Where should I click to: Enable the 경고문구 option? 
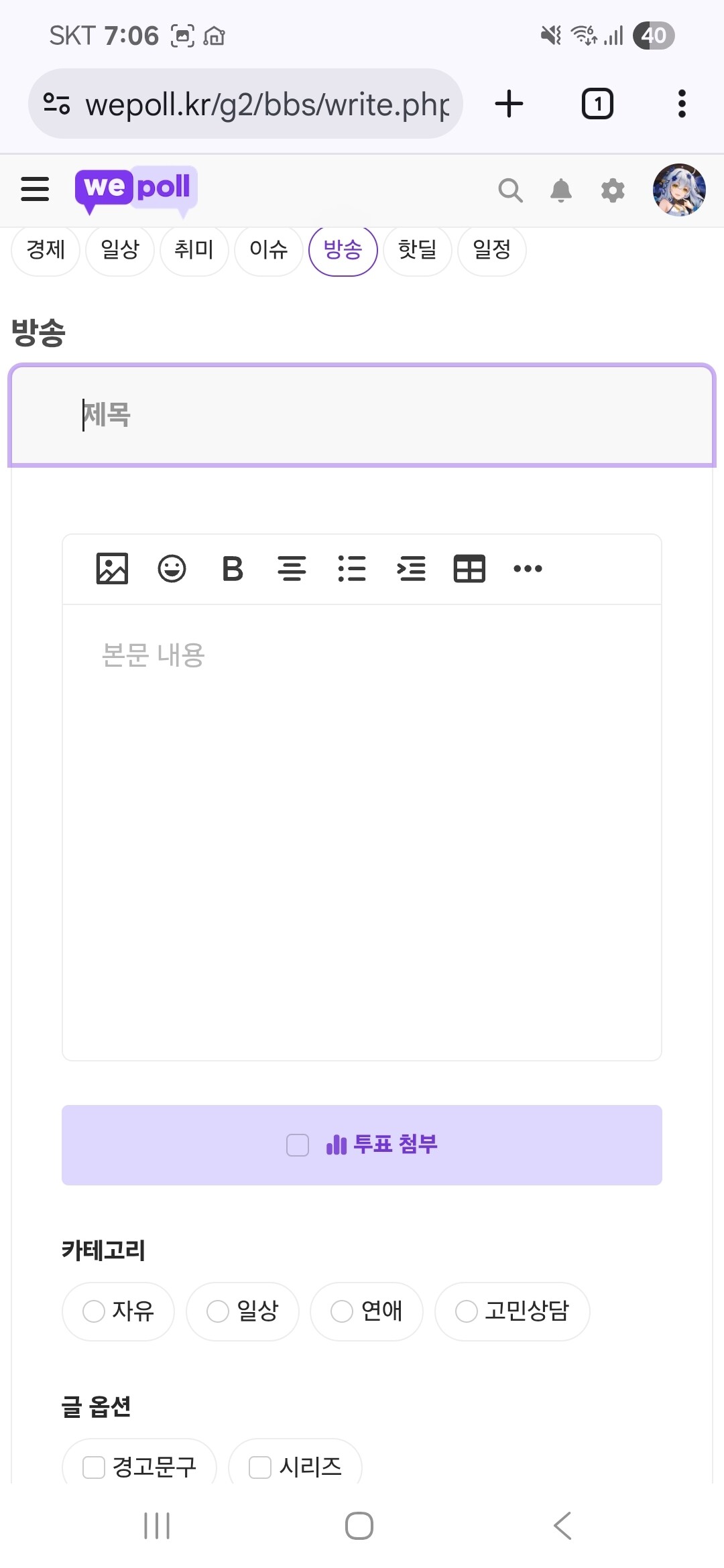(x=139, y=1466)
